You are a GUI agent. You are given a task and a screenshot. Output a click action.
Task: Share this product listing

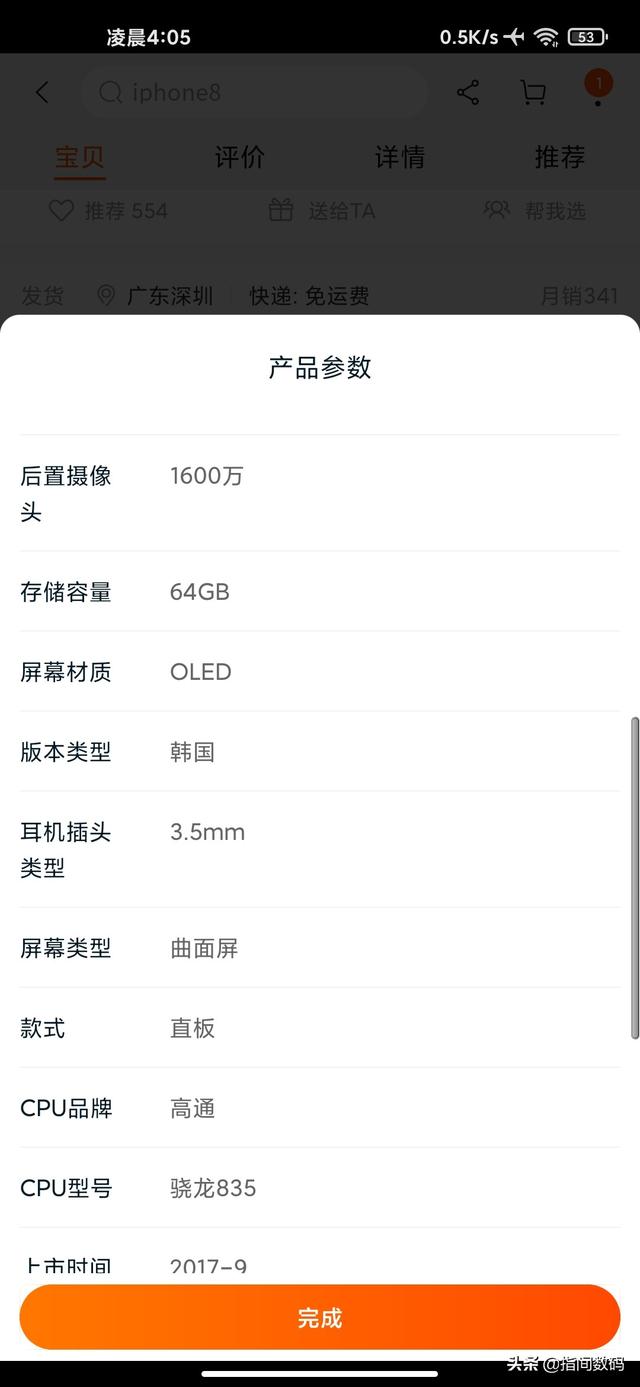point(468,93)
